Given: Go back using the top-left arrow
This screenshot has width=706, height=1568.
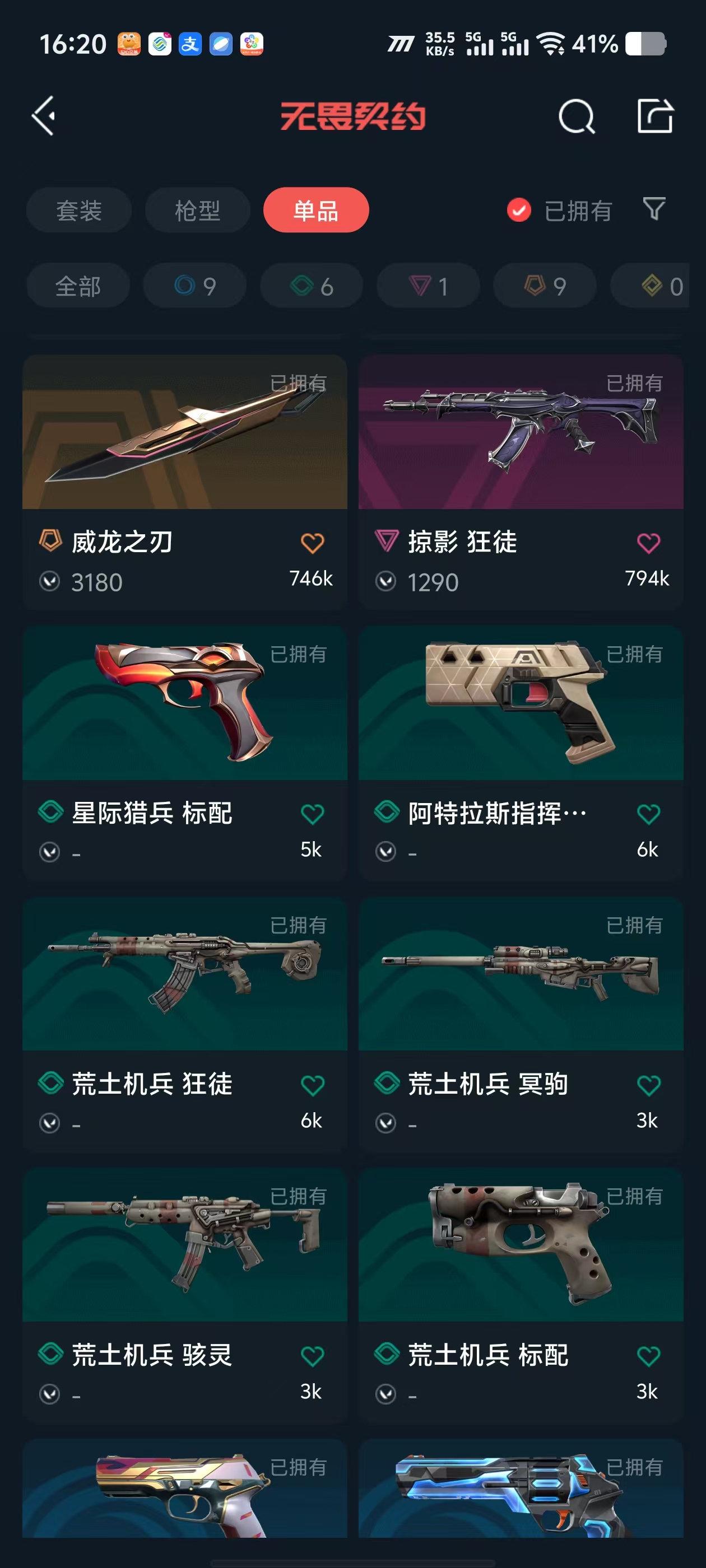Looking at the screenshot, I should (44, 116).
